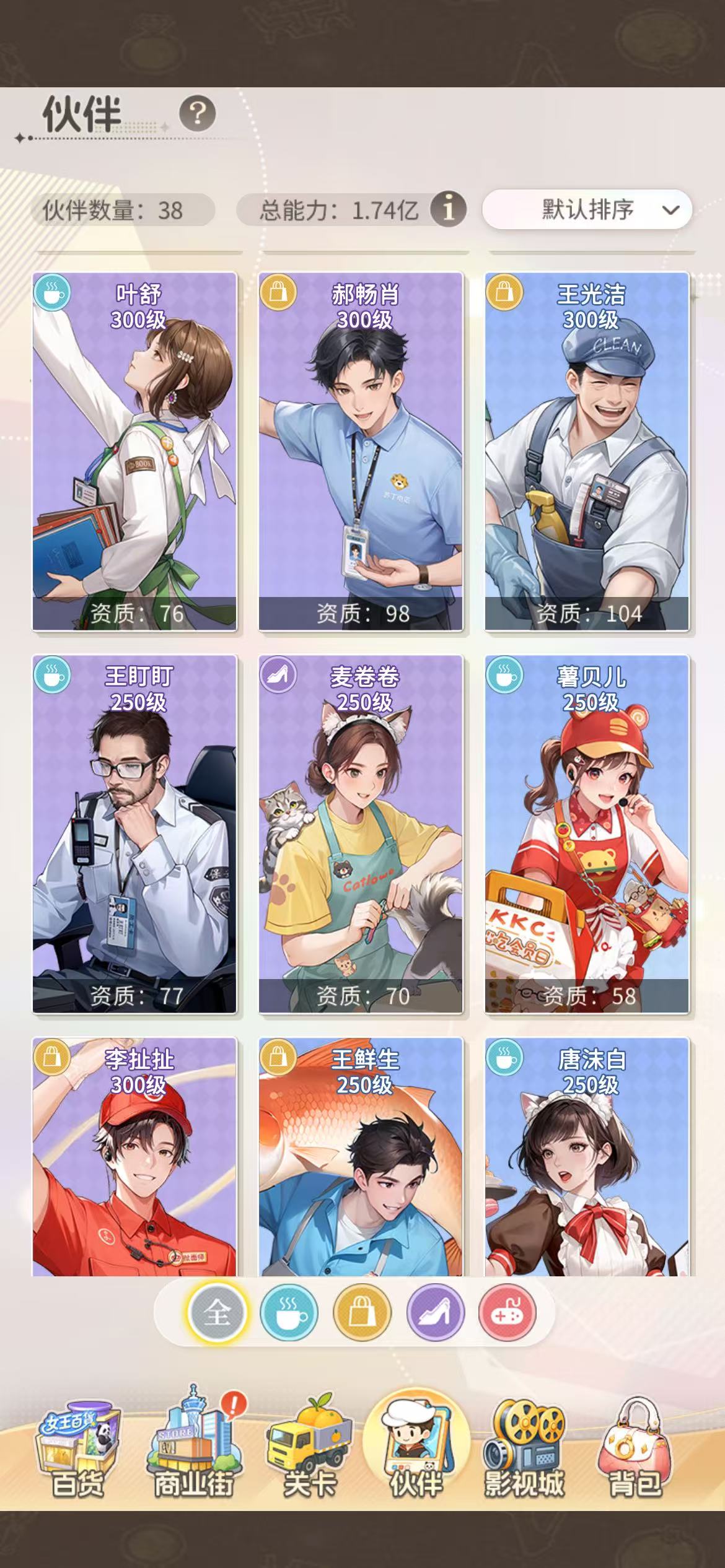Filter partners by high heel category
The width and height of the screenshot is (725, 1568).
pos(435,1313)
